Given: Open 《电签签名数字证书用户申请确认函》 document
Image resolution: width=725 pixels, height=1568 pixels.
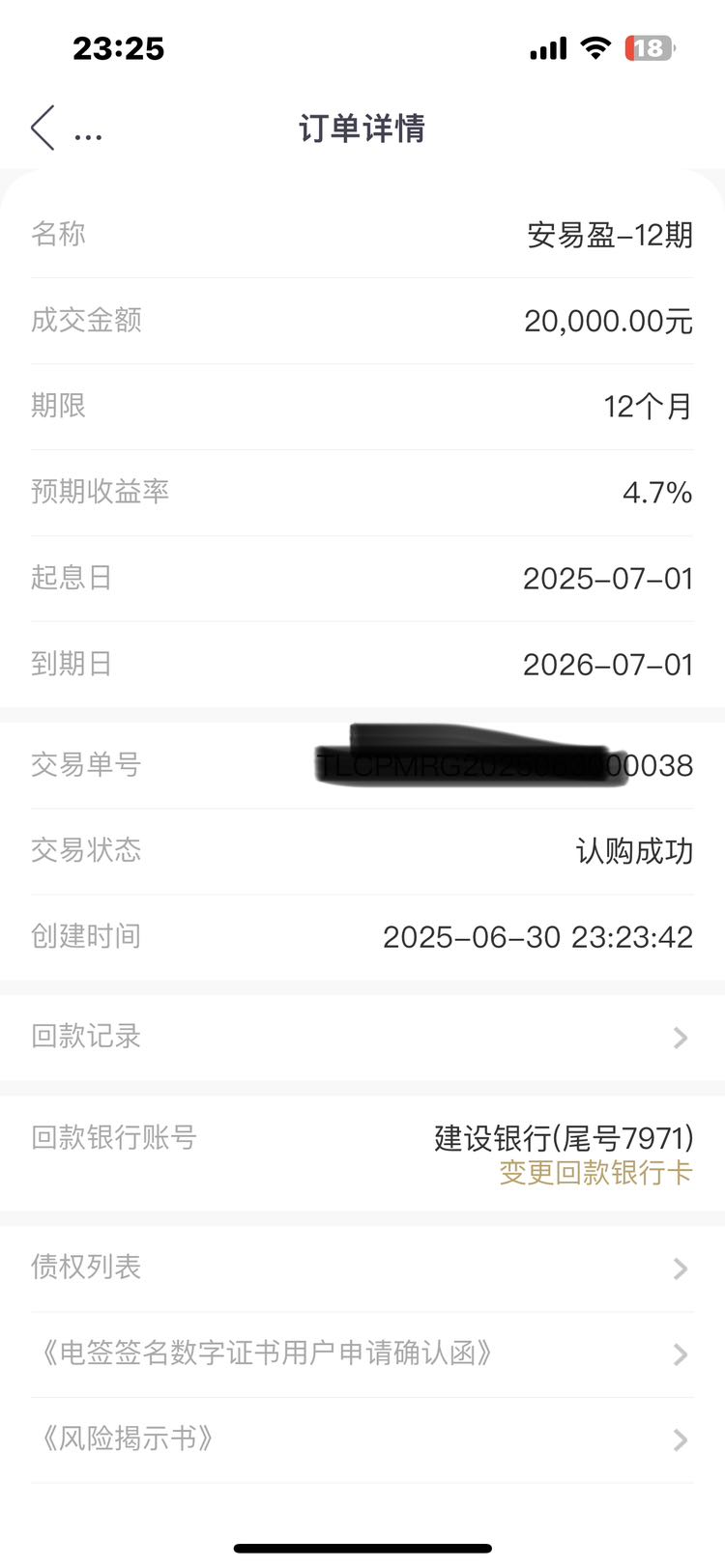Looking at the screenshot, I should coord(362,1354).
